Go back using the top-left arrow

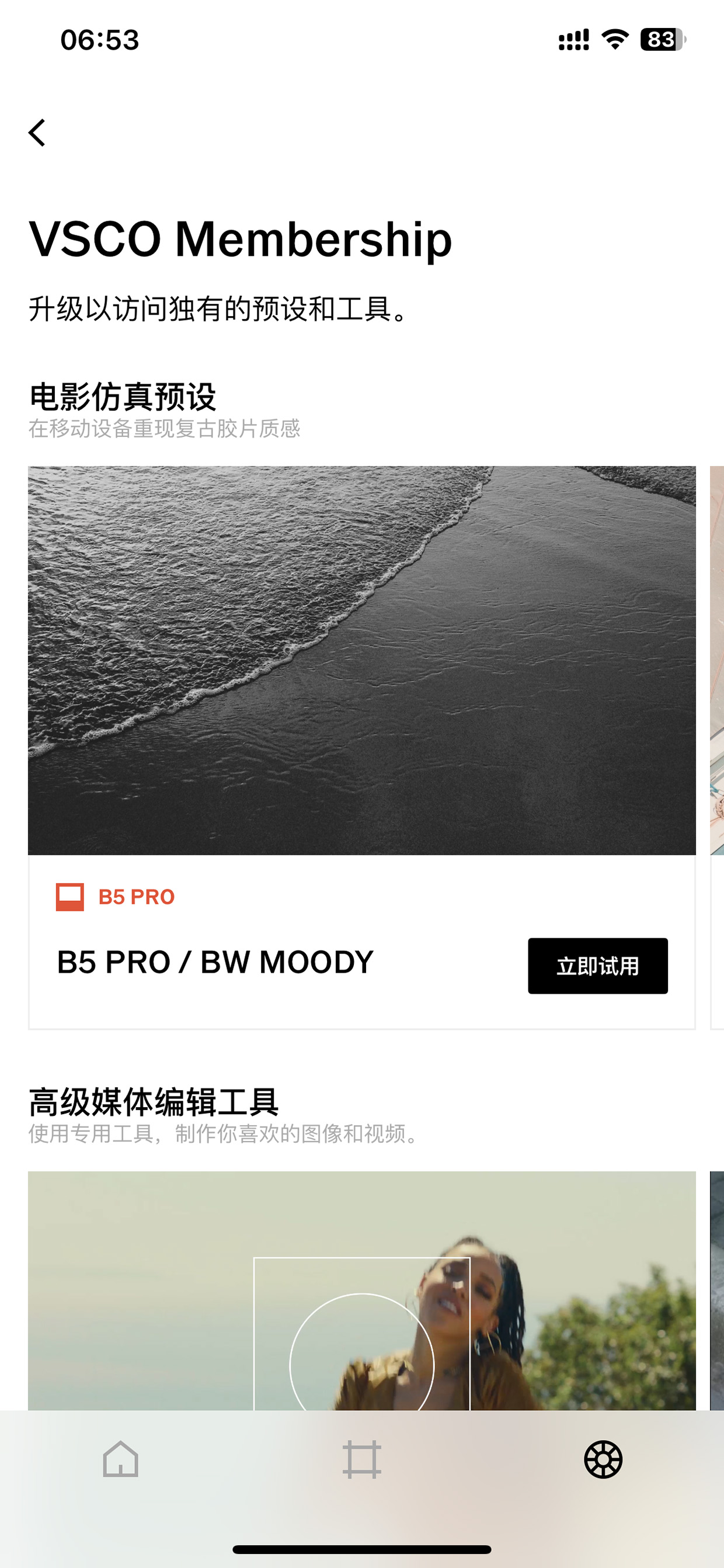coord(37,133)
